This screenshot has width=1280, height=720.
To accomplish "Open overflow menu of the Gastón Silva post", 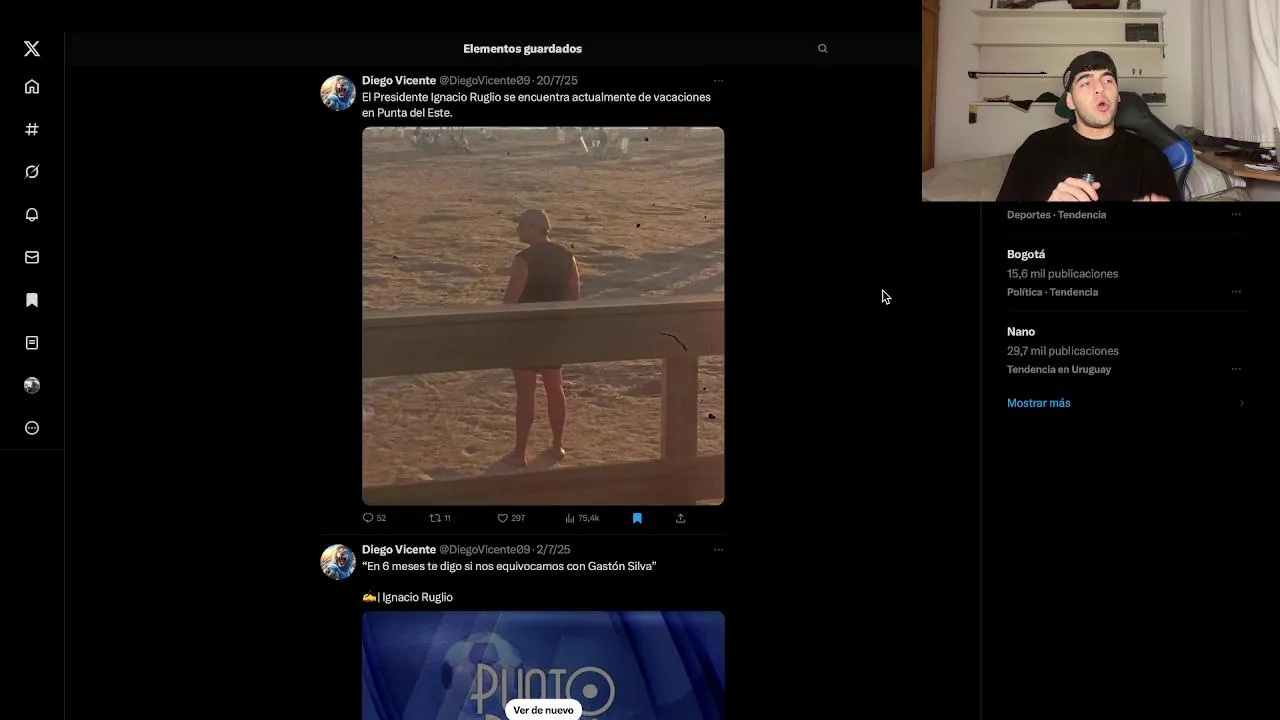I will (718, 549).
